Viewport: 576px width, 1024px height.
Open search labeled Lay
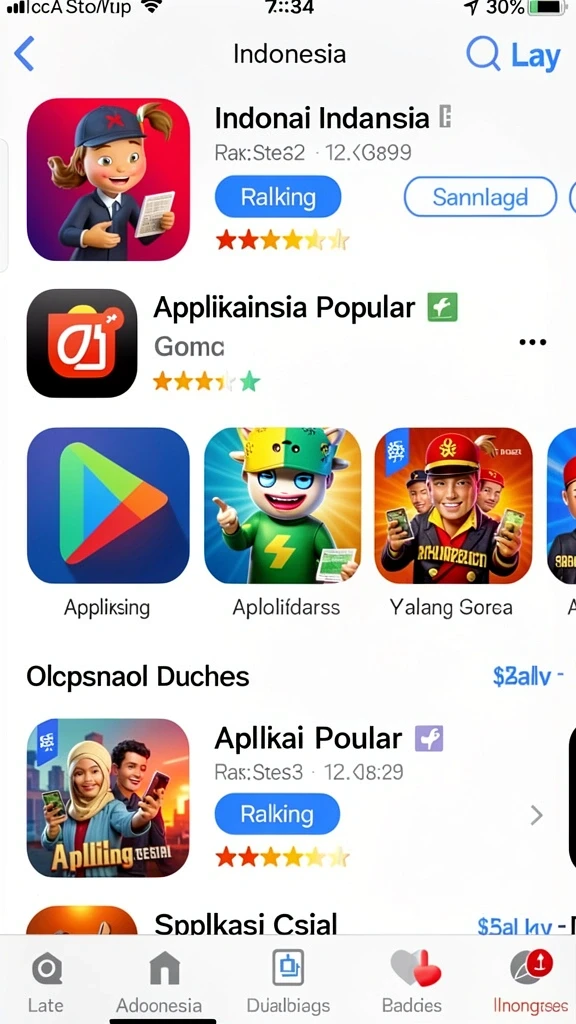click(x=513, y=54)
